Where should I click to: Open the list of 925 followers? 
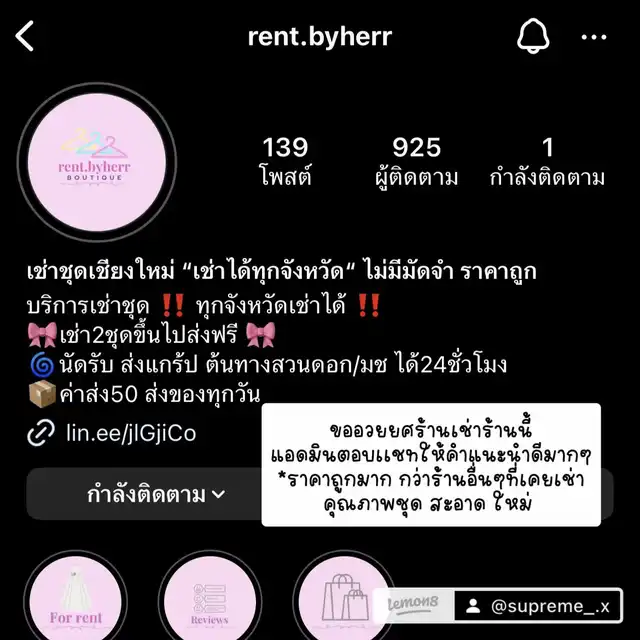(x=417, y=162)
